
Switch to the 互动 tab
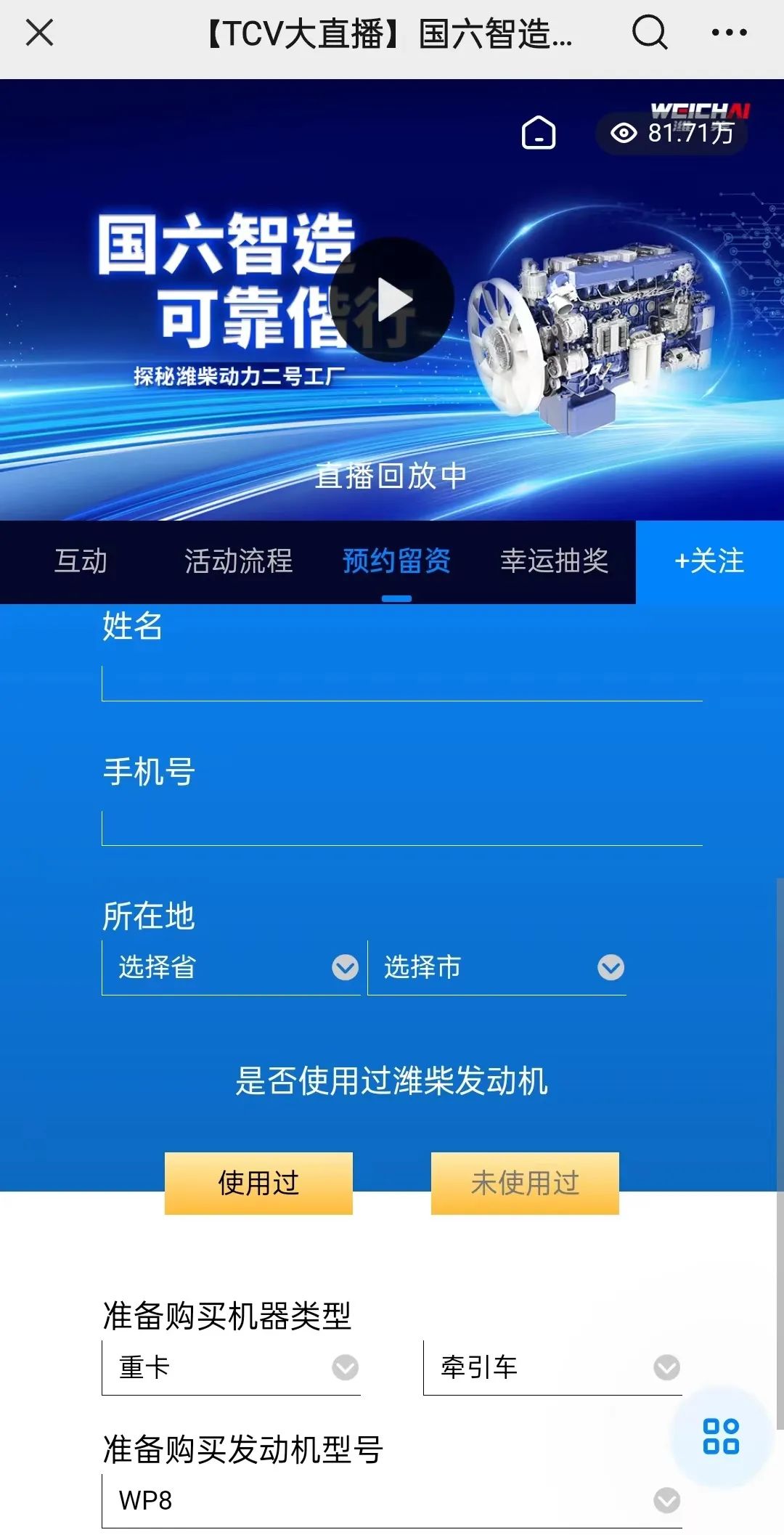81,561
